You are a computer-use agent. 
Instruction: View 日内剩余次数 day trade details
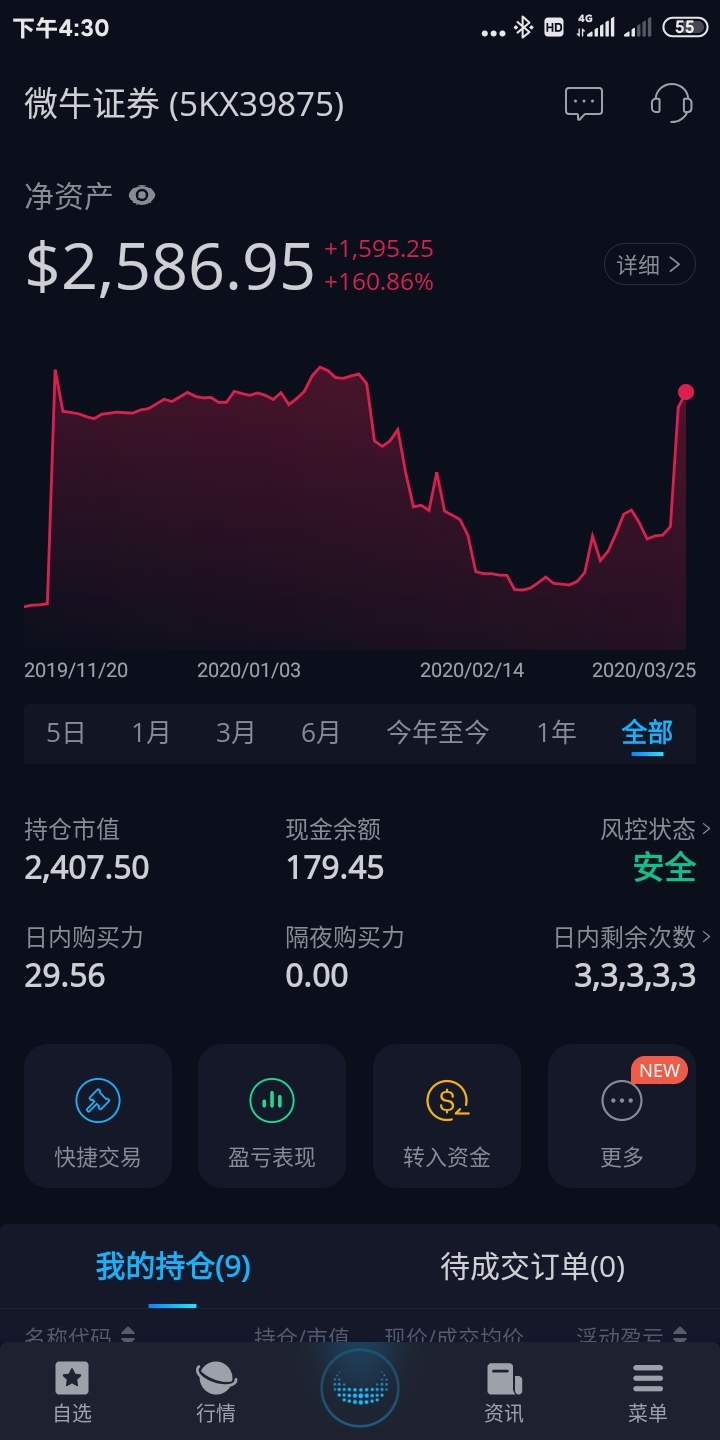[x=632, y=937]
